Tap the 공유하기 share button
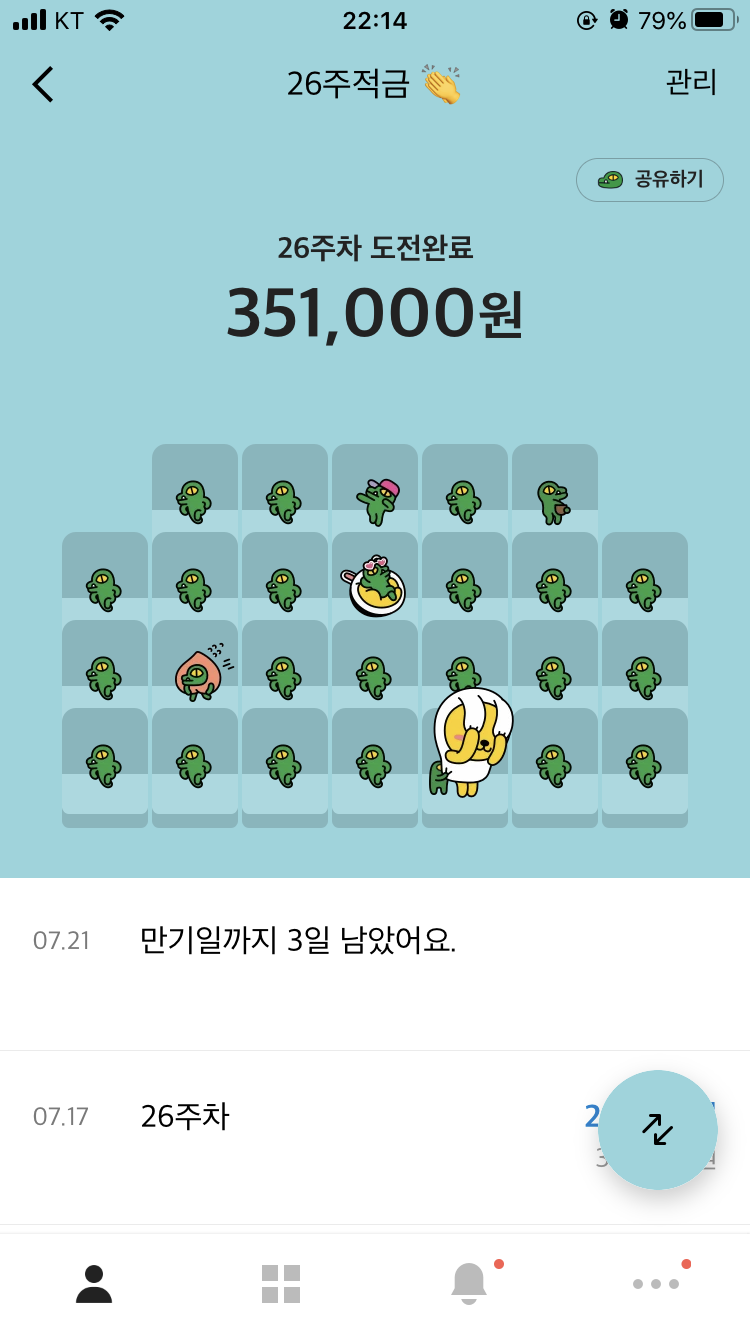Image resolution: width=750 pixels, height=1334 pixels. pos(649,180)
